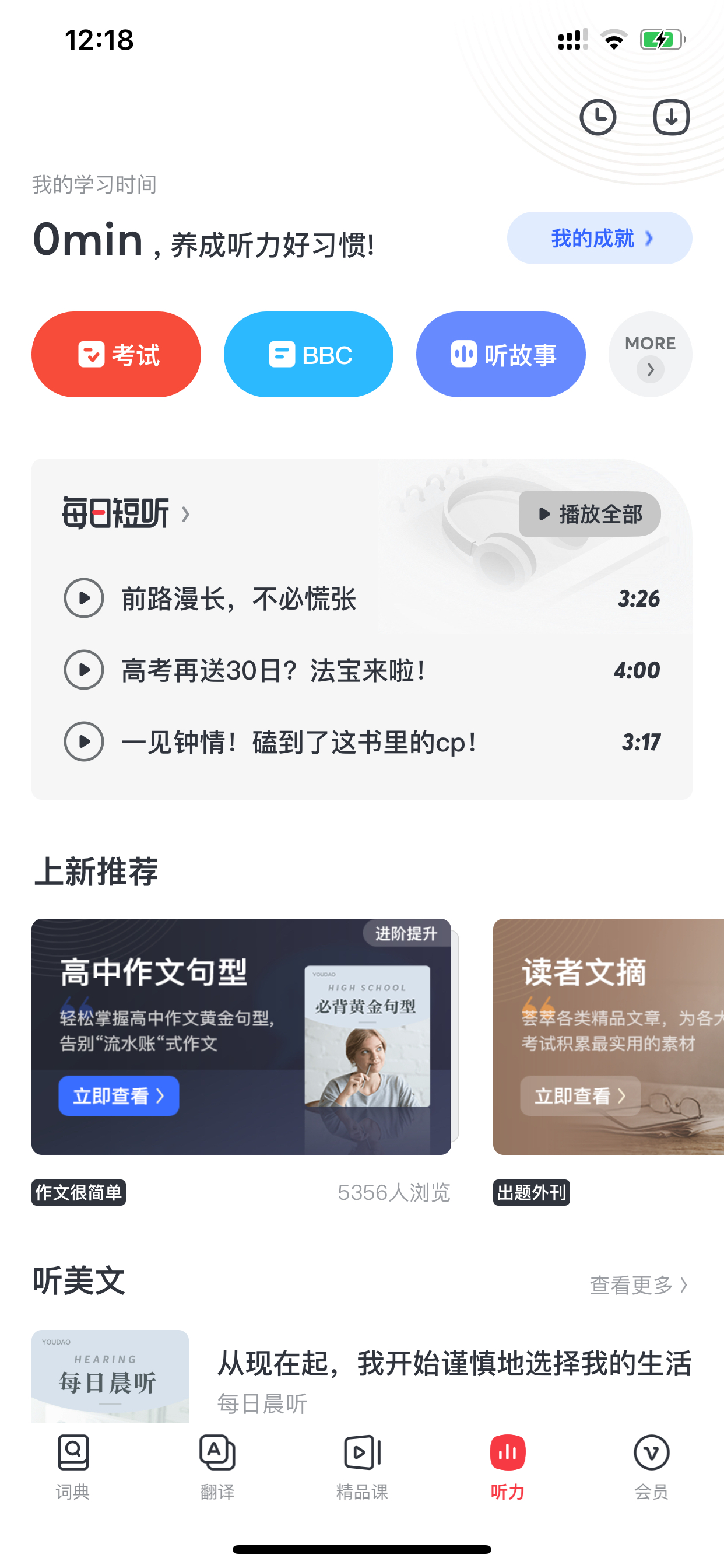Image resolution: width=724 pixels, height=1568 pixels.
Task: Open the 读者文摘 card
Action: click(x=609, y=1037)
